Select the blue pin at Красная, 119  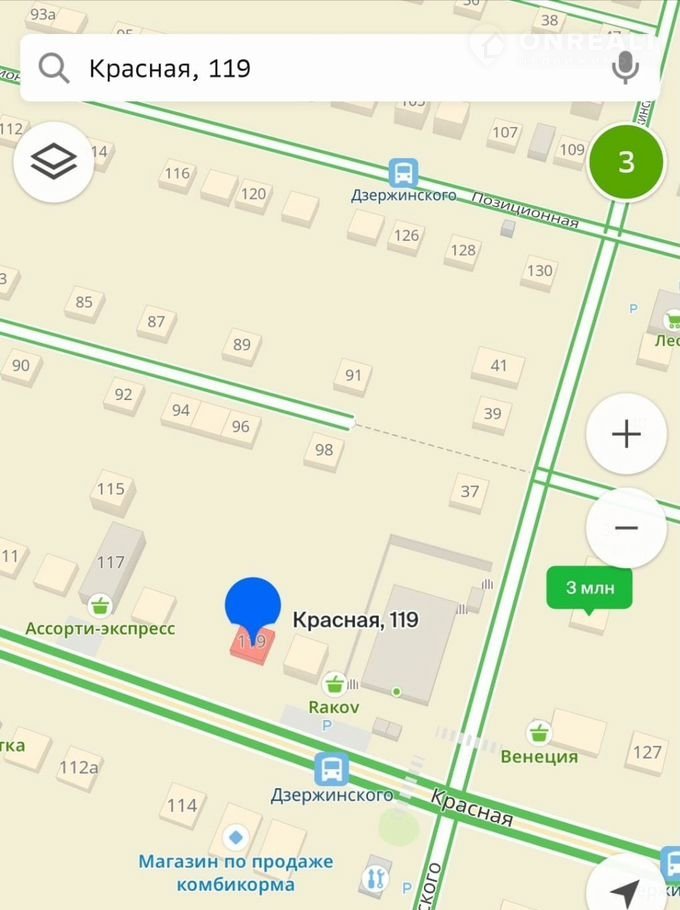pyautogui.click(x=253, y=606)
